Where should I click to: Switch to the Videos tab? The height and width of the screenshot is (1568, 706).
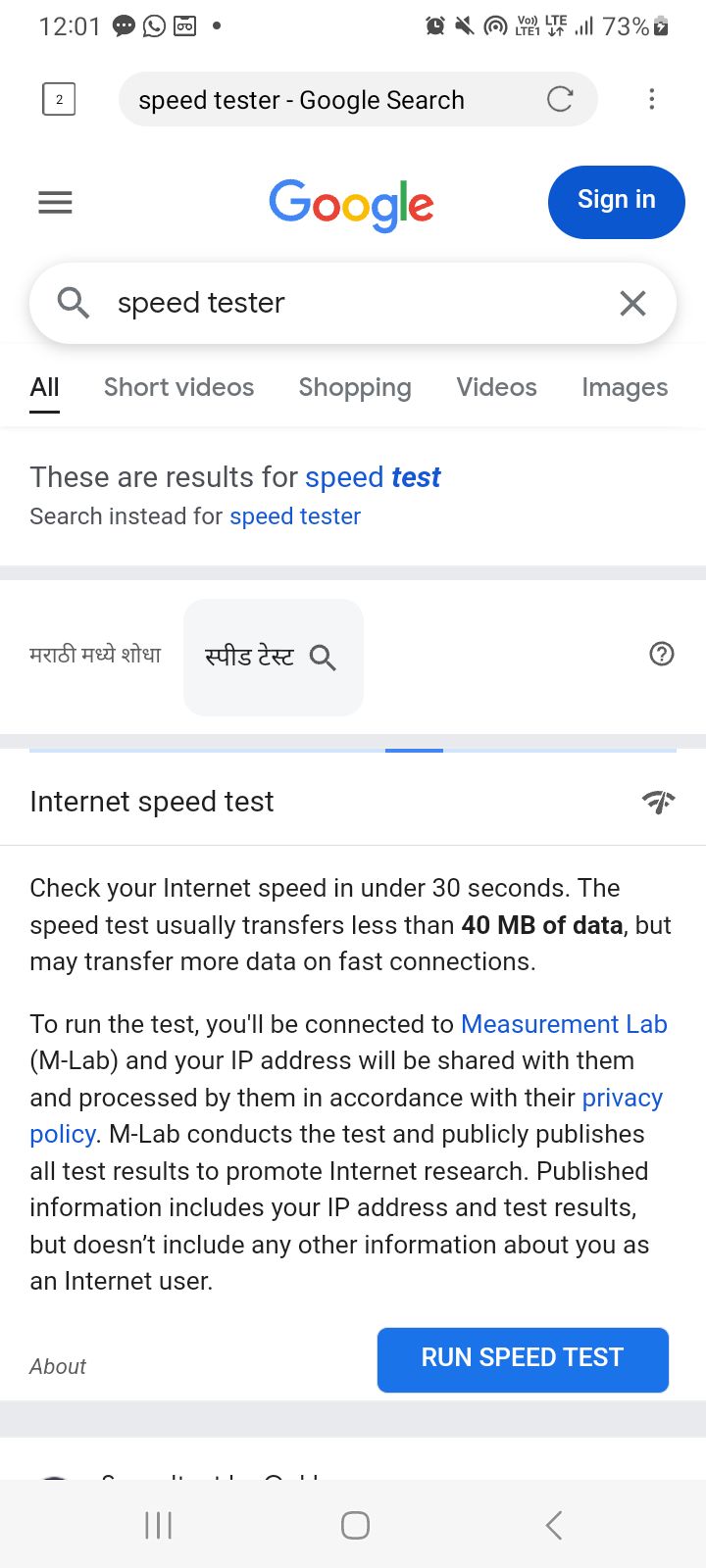pos(496,387)
